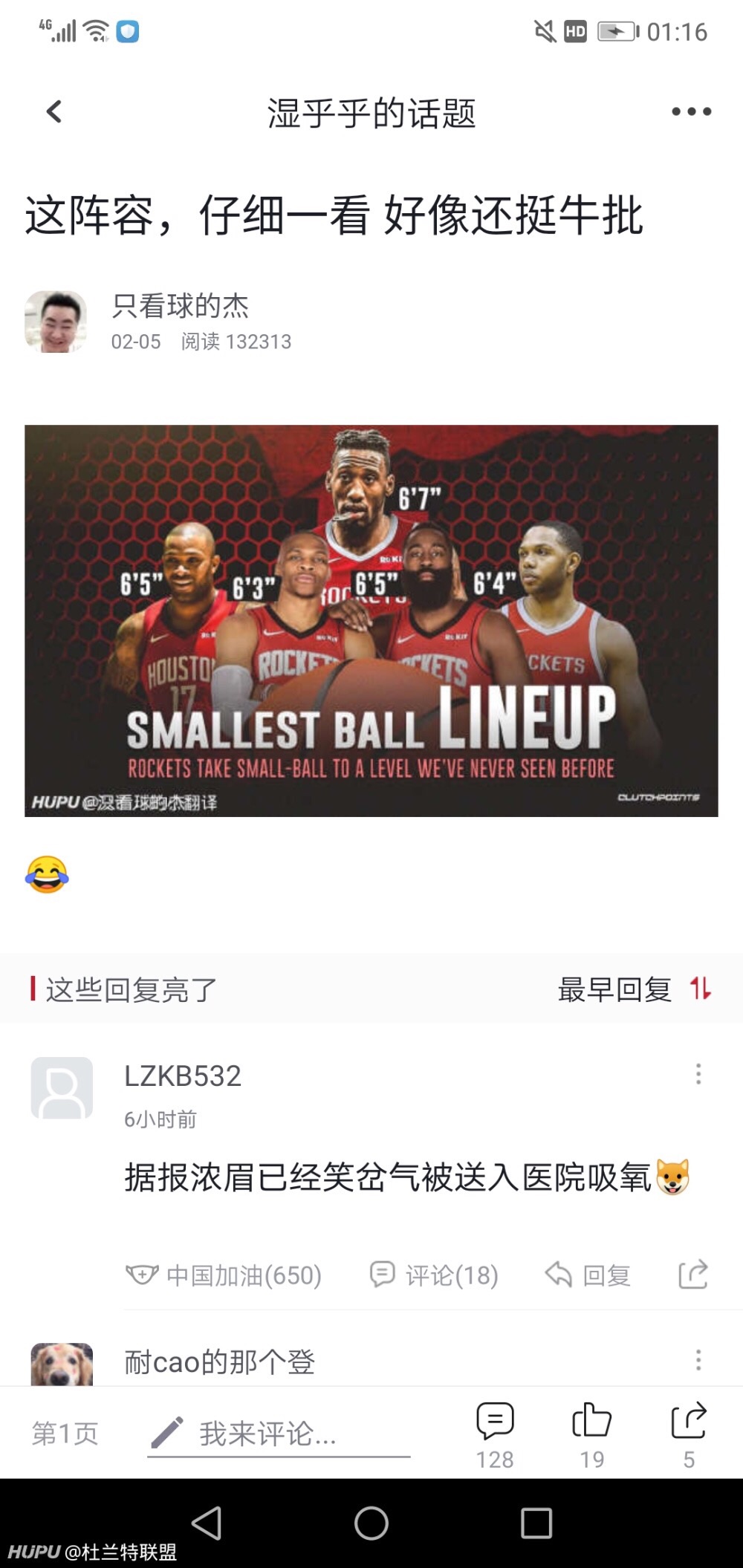Screen dimensions: 743x1568
Task: View the Rockets small-ball lineup image
Action: click(371, 621)
